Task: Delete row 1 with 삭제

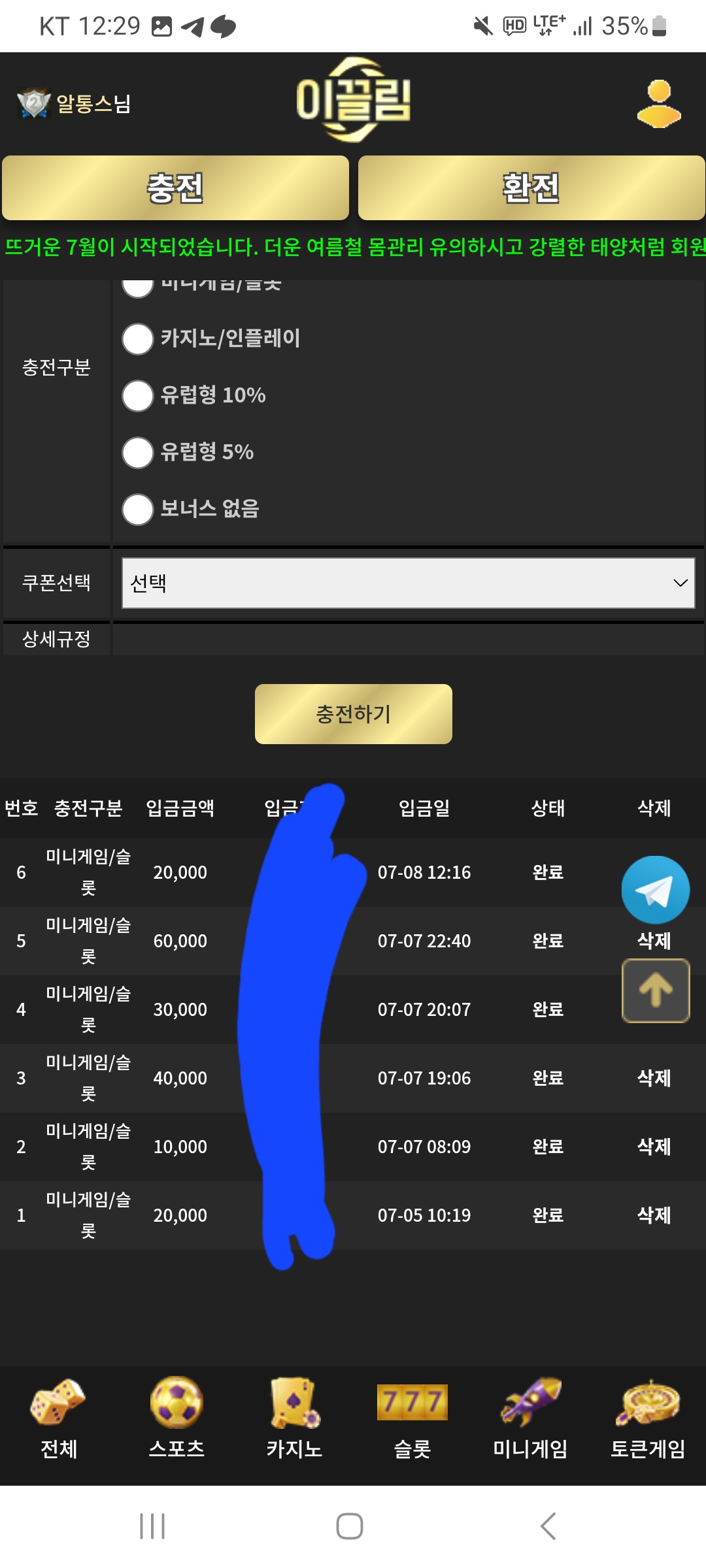Action: point(654,1215)
